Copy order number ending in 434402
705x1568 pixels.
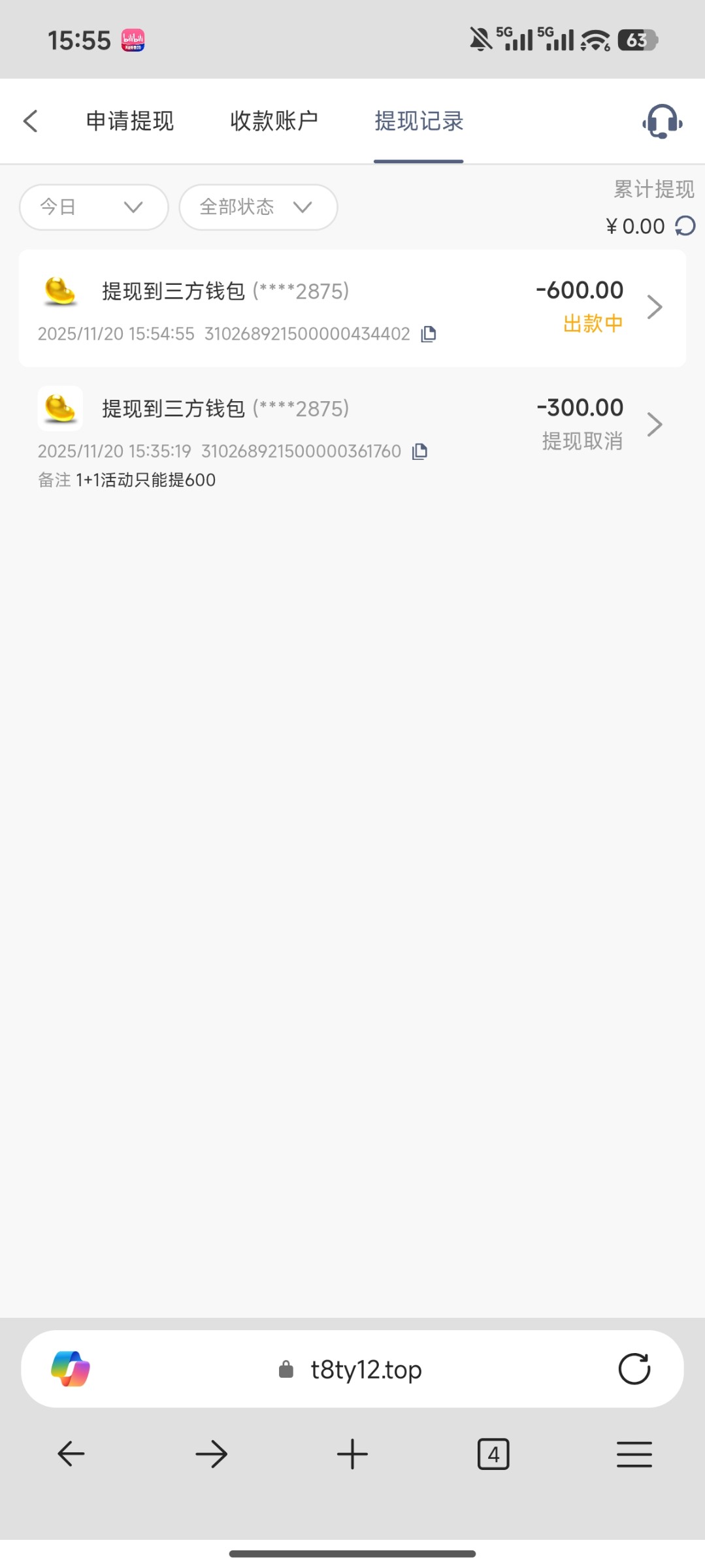429,334
